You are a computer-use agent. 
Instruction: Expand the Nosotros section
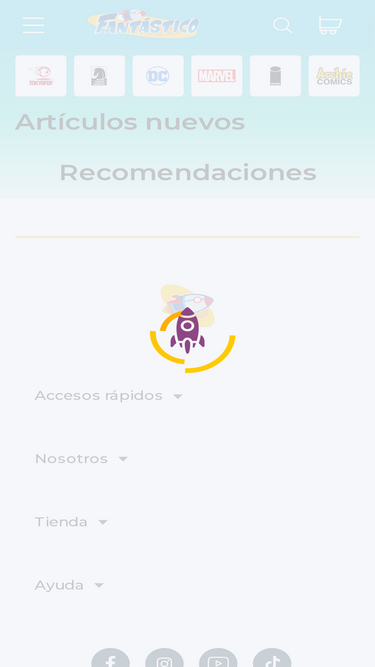click(x=81, y=459)
